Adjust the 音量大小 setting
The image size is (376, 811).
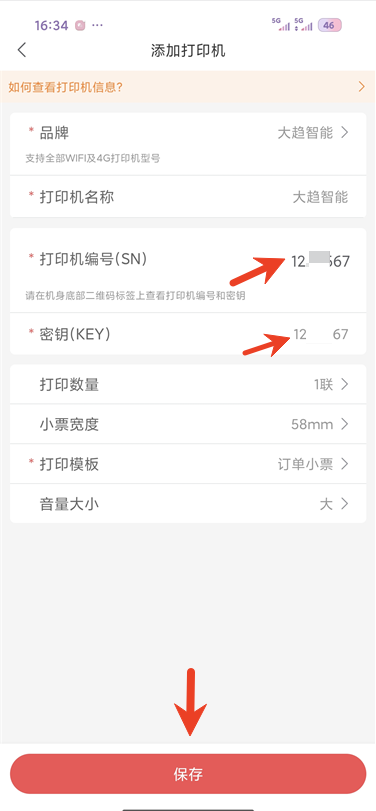point(188,504)
